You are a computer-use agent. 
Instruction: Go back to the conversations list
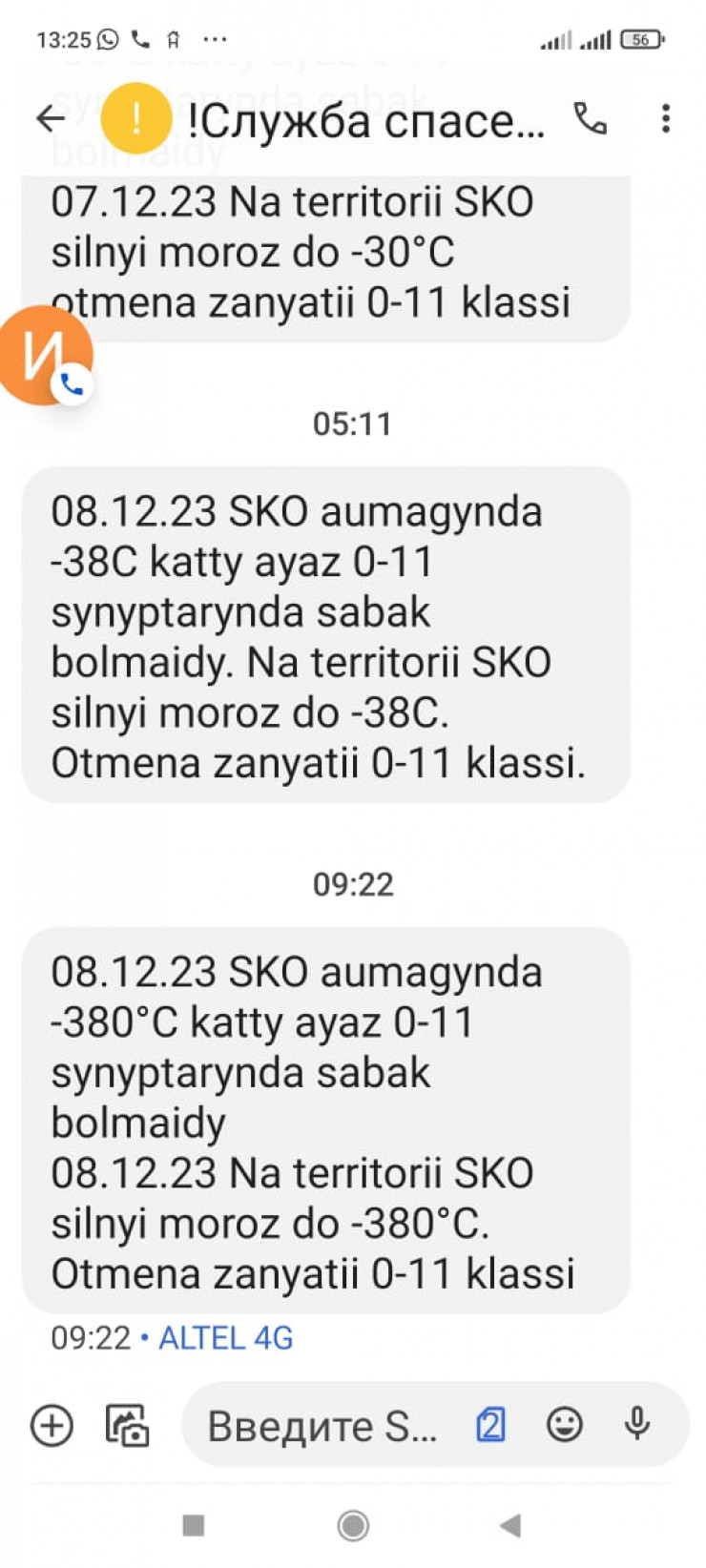(x=50, y=118)
